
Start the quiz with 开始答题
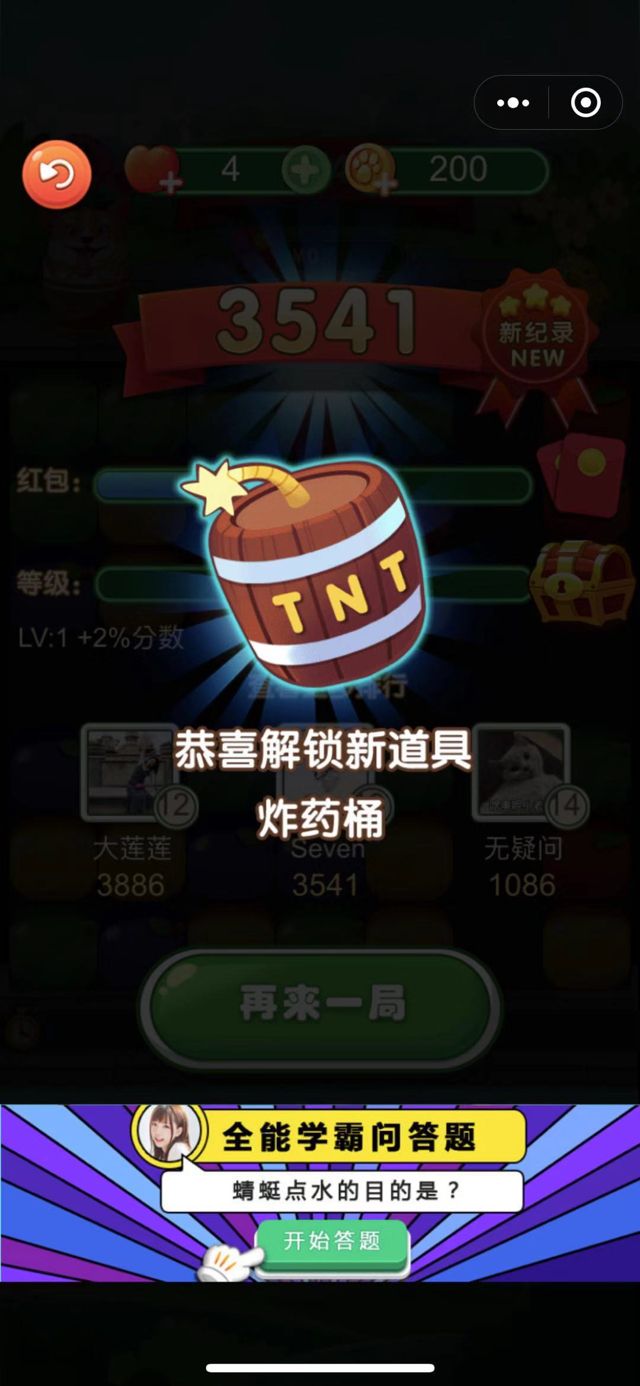pyautogui.click(x=332, y=1242)
